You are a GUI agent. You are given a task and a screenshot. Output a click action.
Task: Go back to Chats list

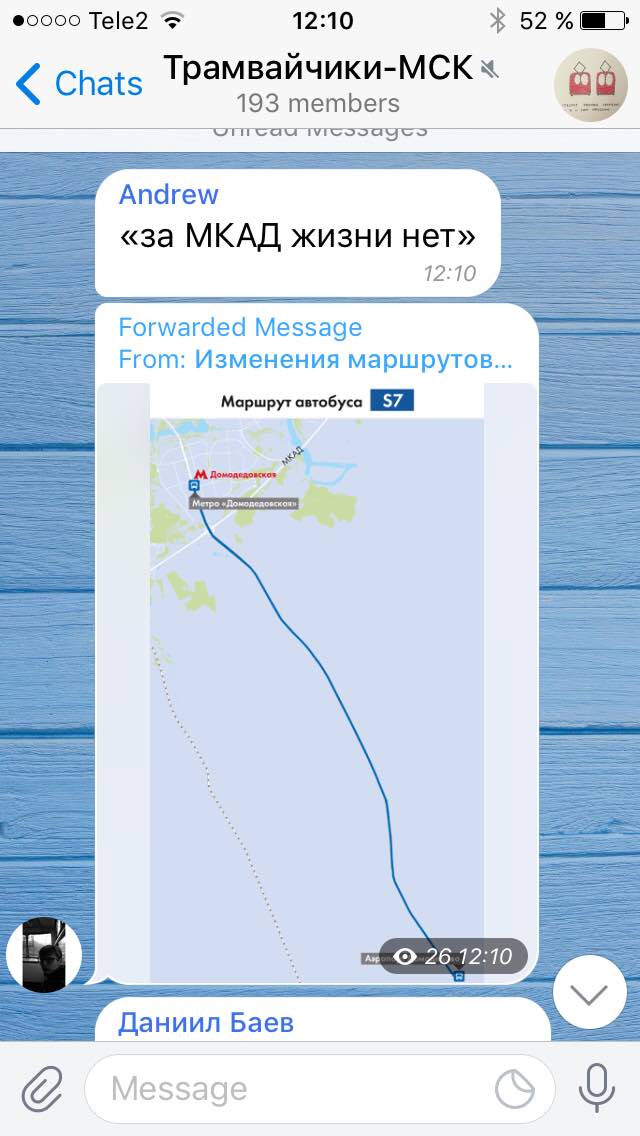(79, 83)
